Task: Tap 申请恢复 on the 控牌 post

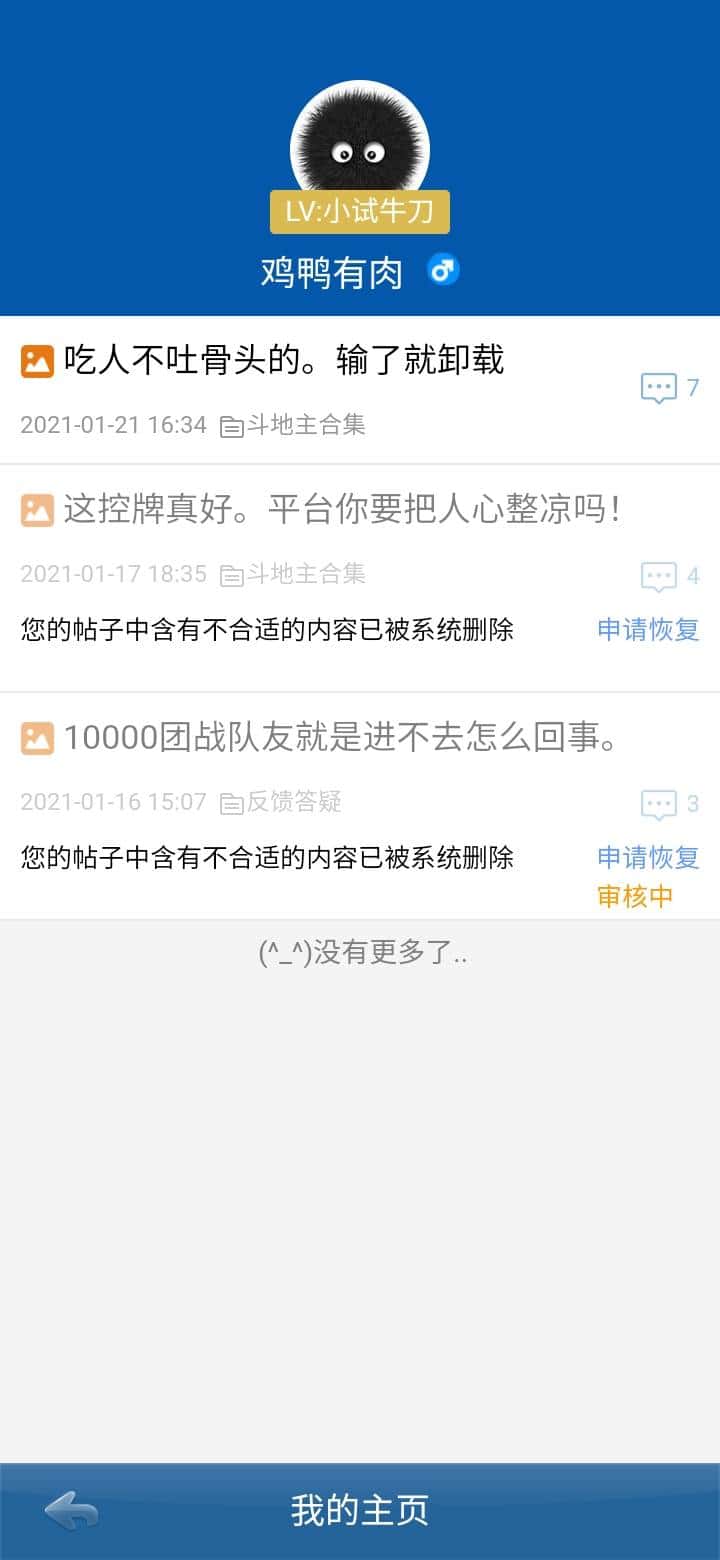Action: point(647,631)
